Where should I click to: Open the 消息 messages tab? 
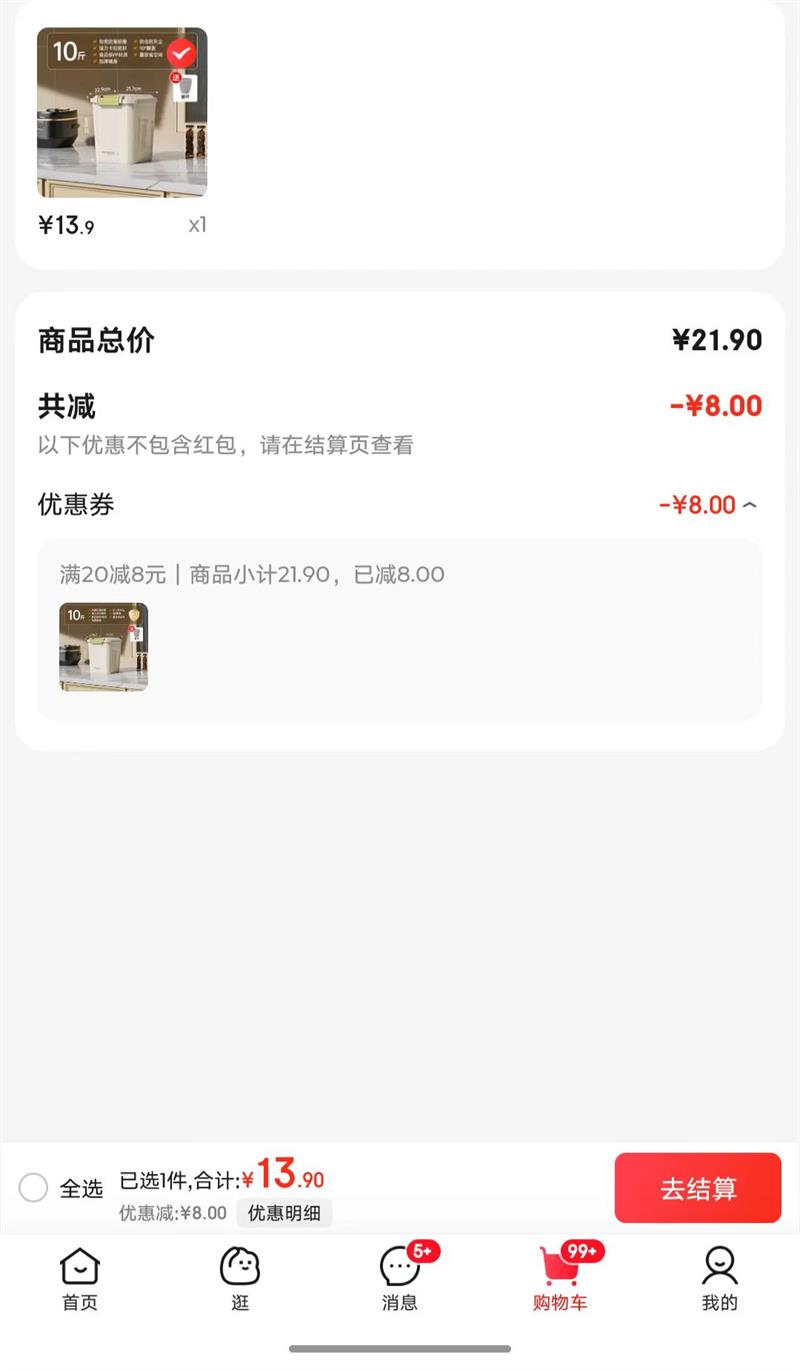click(x=400, y=1279)
